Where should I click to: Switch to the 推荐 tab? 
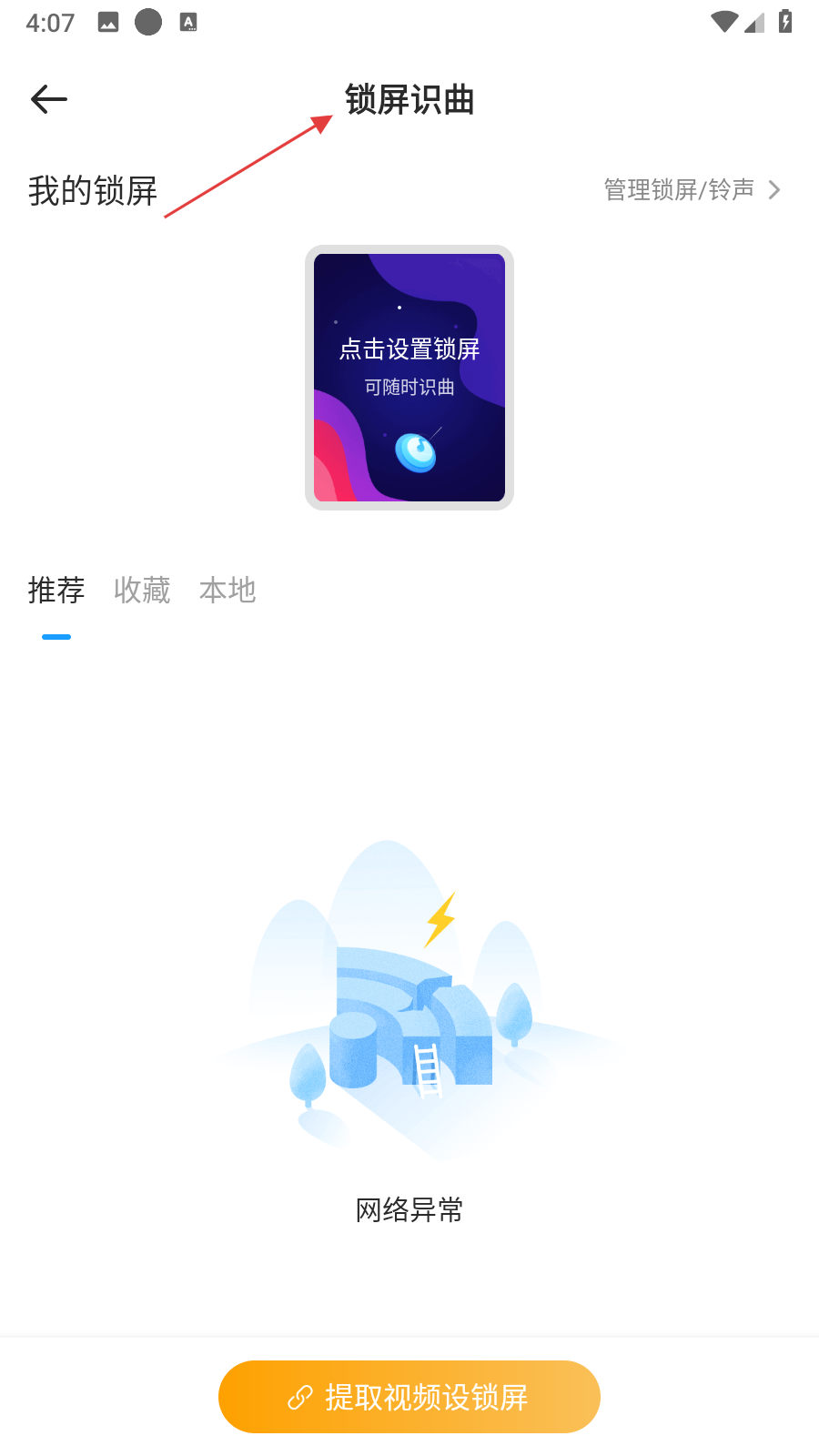point(56,591)
